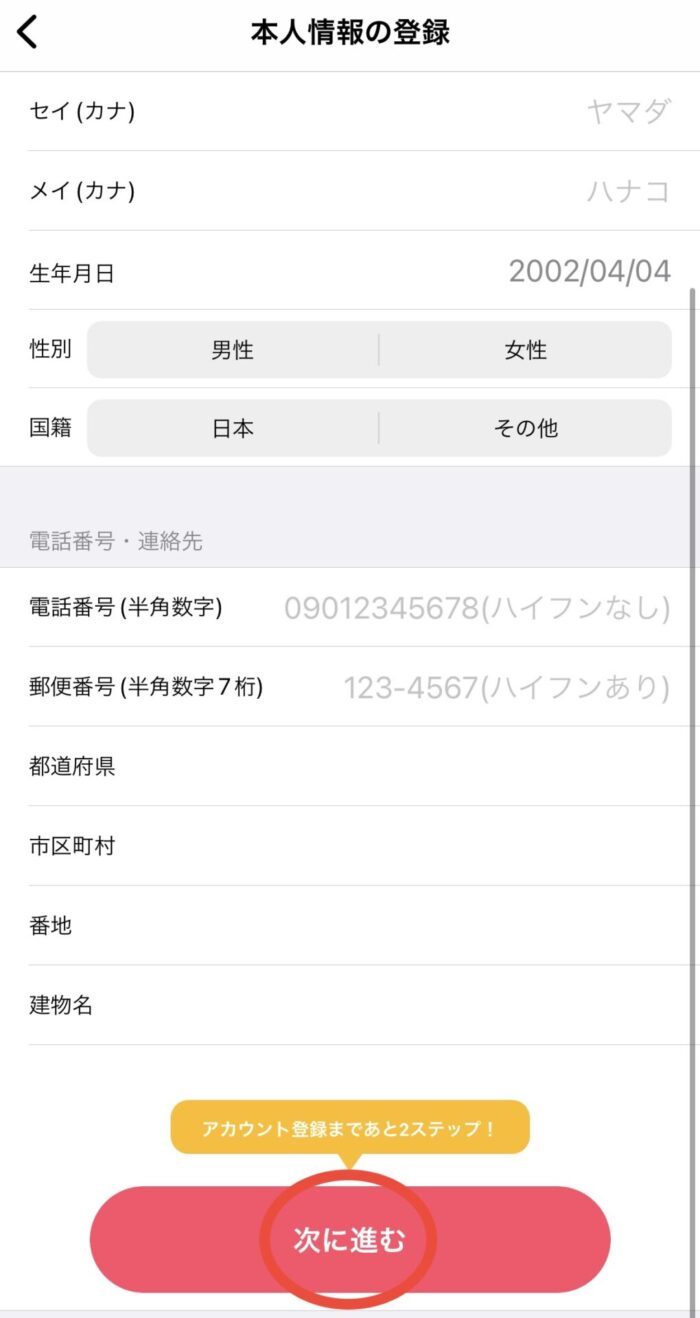Tap the 番地 street address field
Viewport: 700px width, 1318px height.
click(350, 925)
